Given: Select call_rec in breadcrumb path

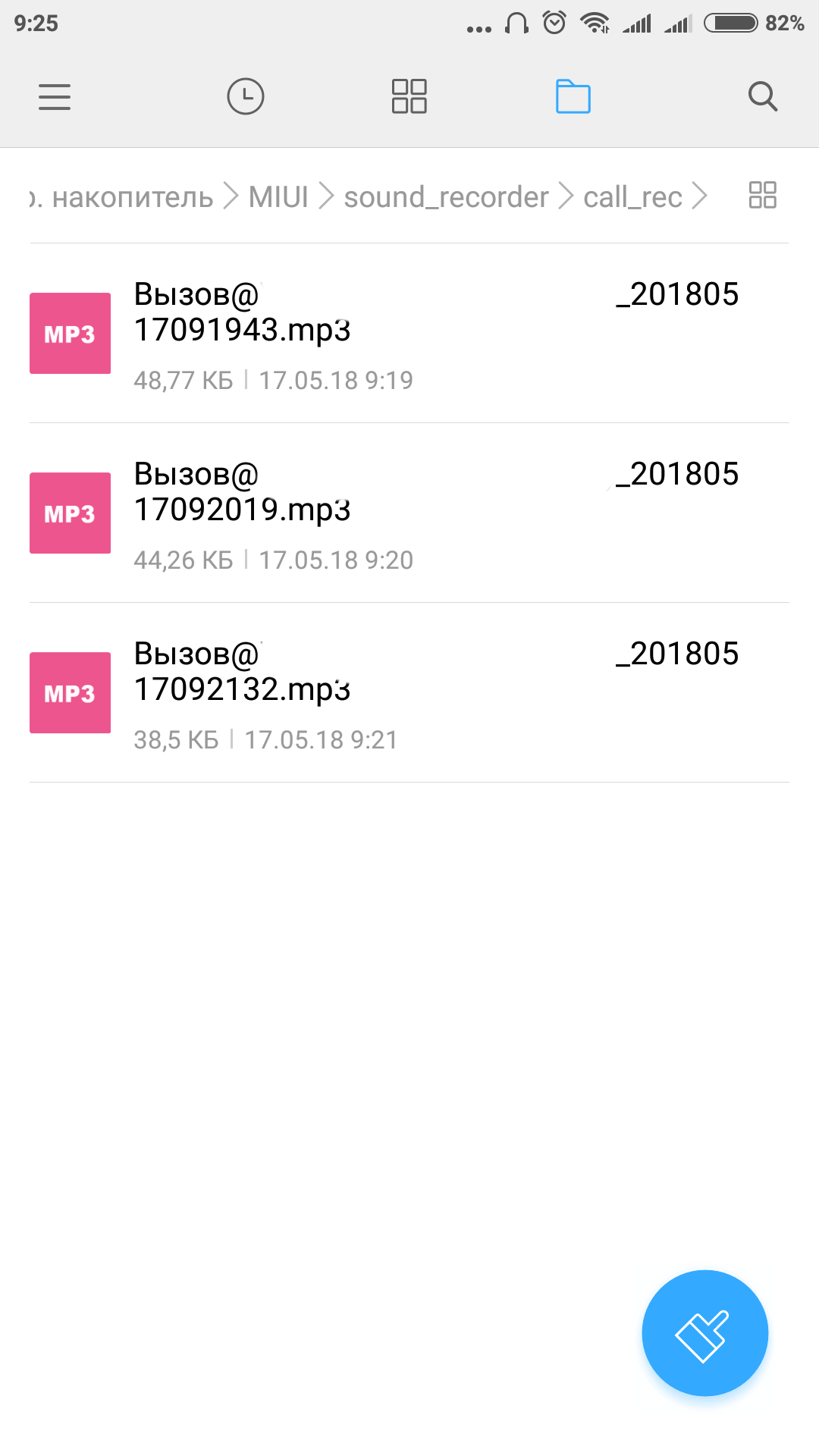Looking at the screenshot, I should 632,197.
